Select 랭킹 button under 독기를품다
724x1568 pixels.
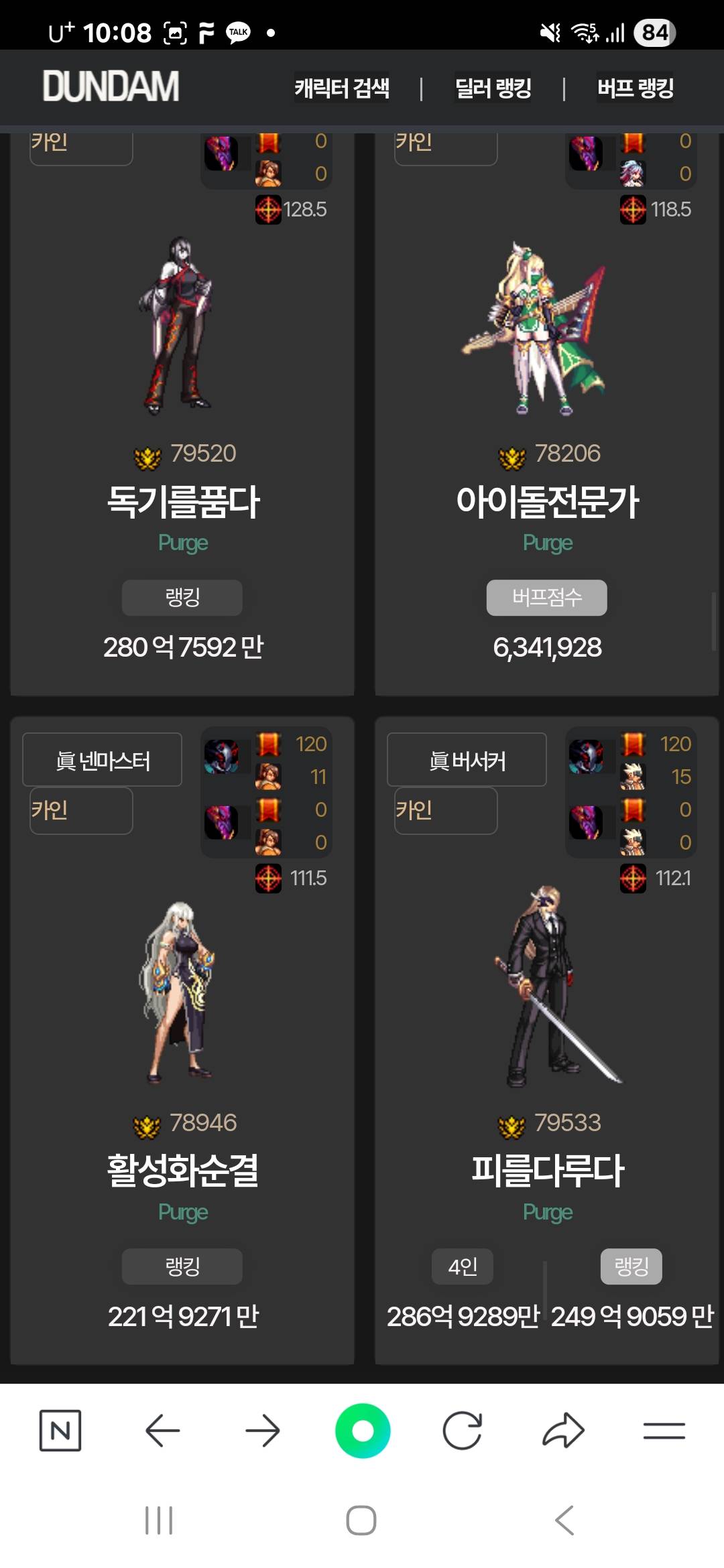coord(182,597)
